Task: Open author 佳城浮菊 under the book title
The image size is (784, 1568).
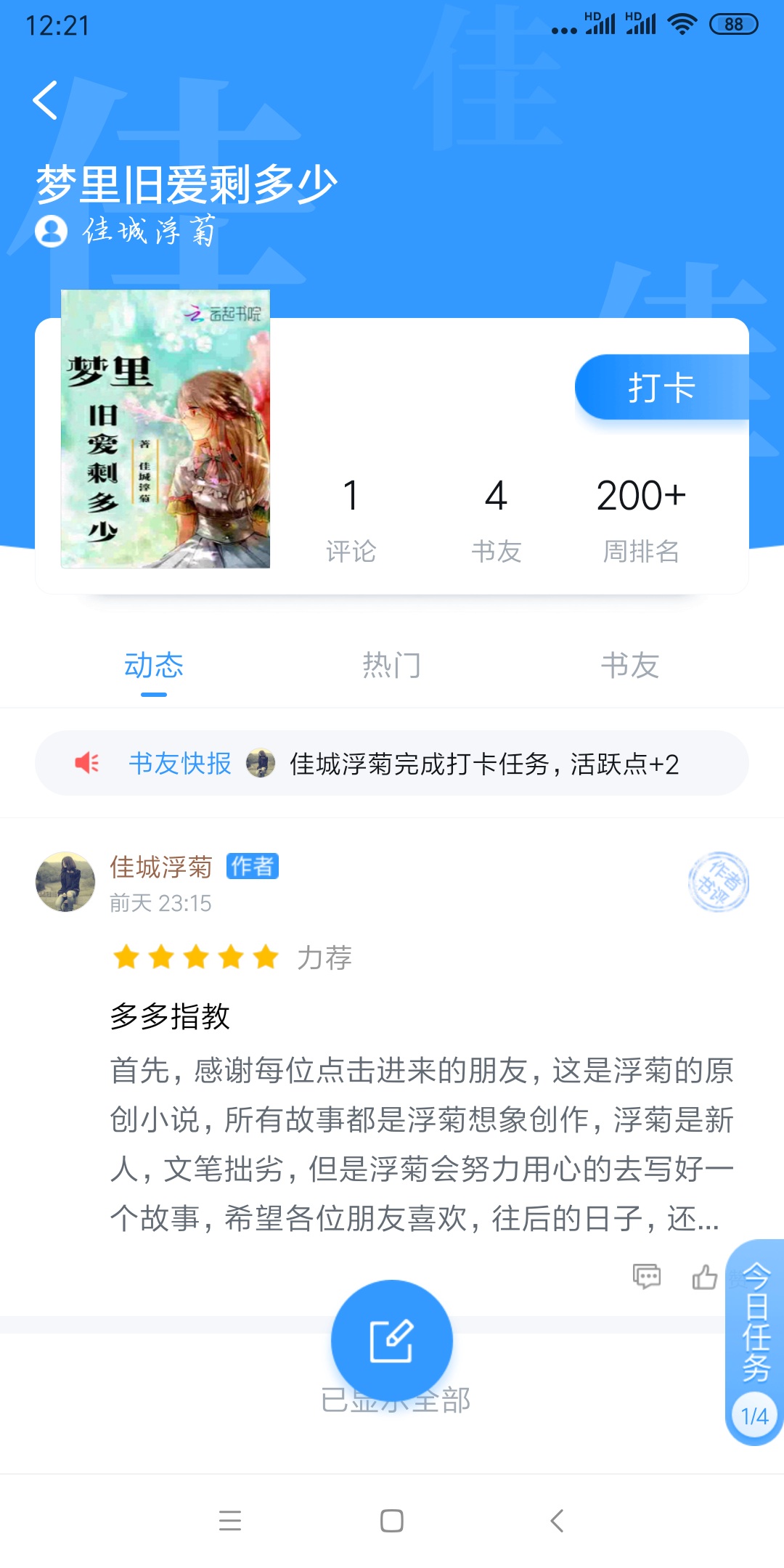Action: point(149,232)
